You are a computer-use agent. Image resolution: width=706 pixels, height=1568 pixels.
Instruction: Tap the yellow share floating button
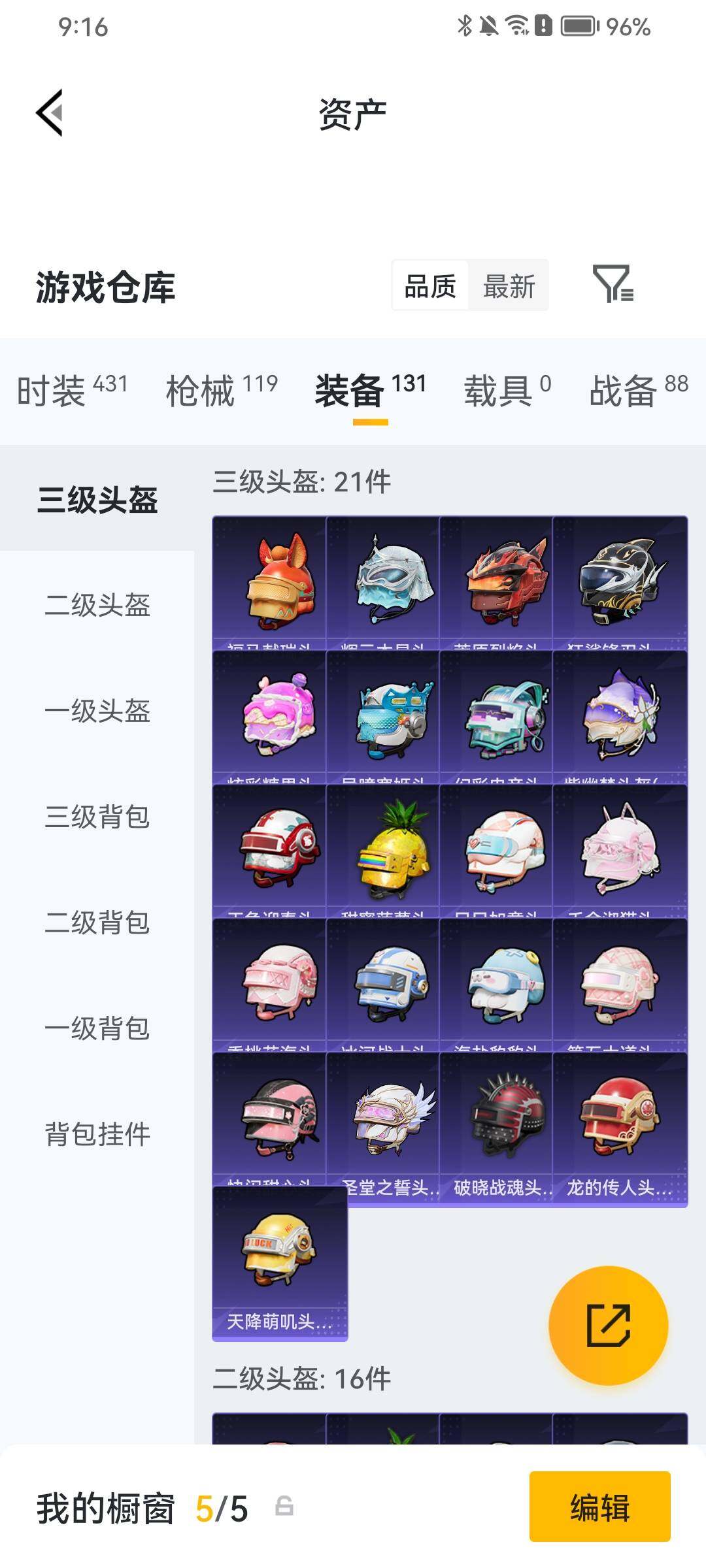(x=608, y=1325)
